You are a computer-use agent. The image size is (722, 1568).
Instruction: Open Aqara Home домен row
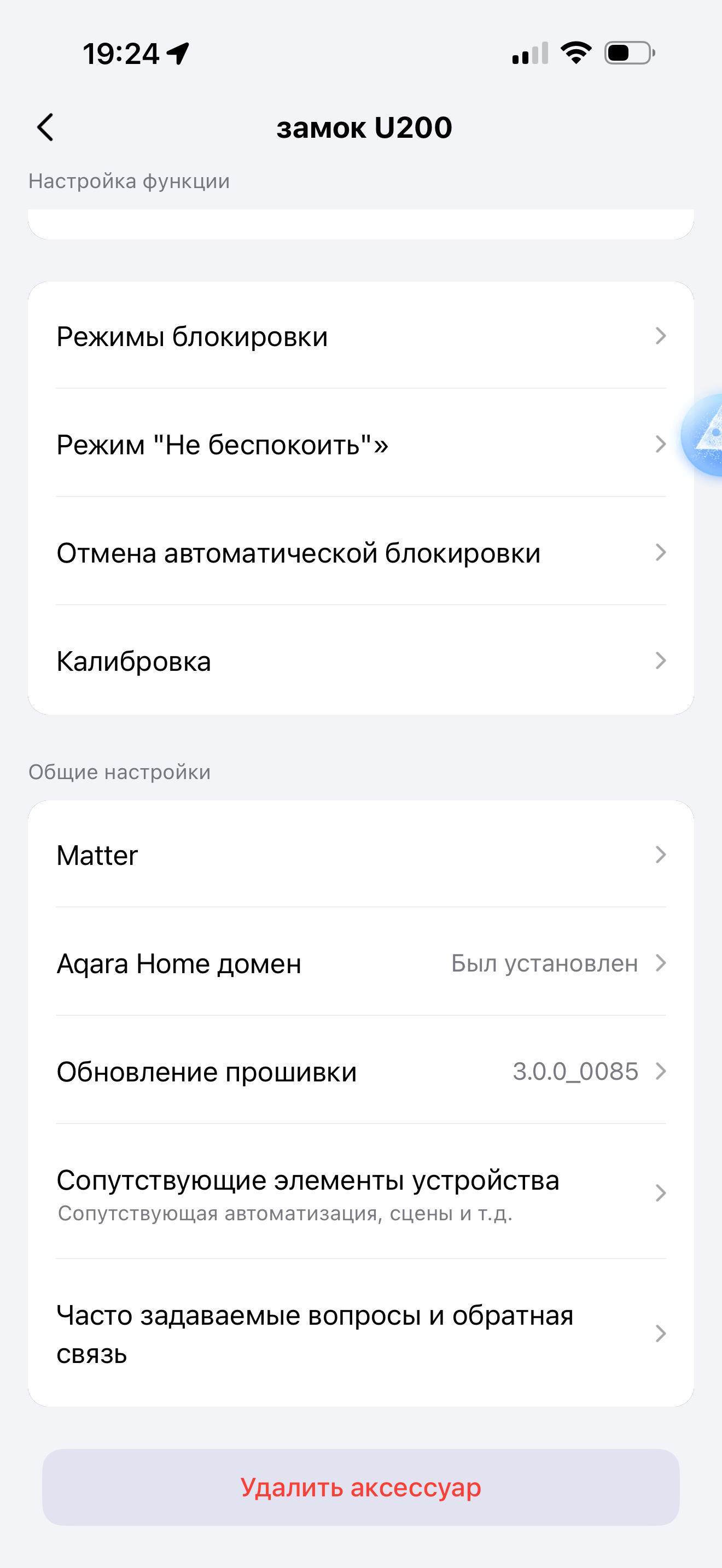(x=360, y=963)
